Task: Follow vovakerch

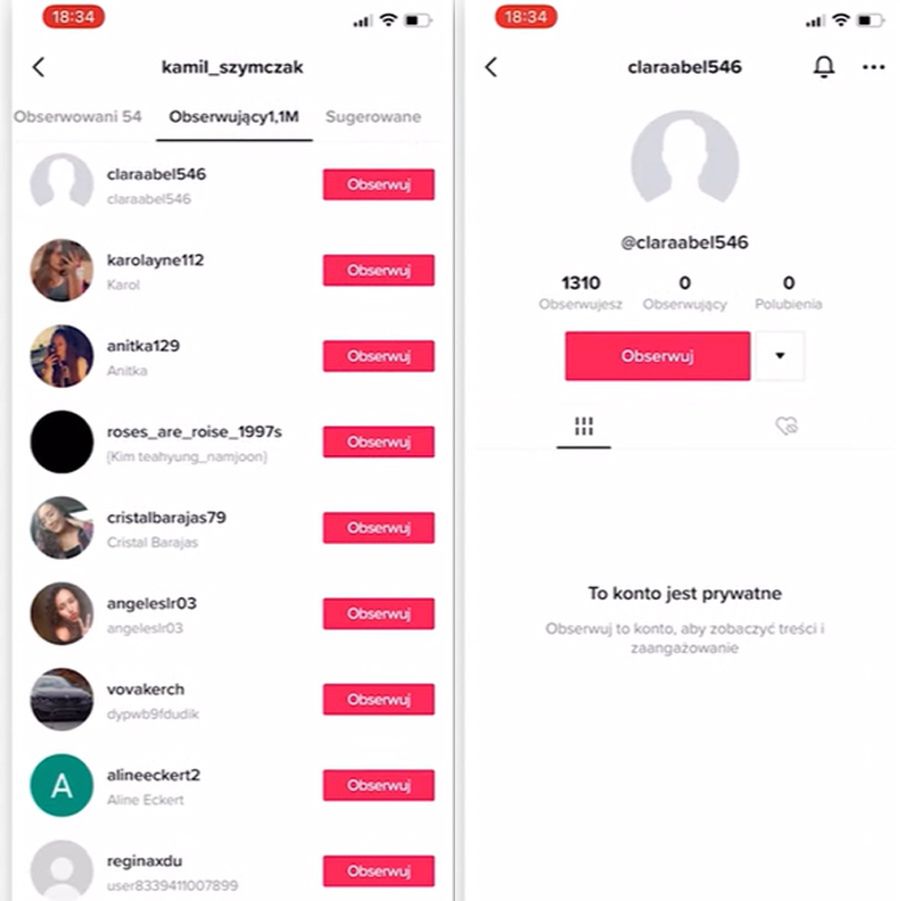Action: click(x=378, y=699)
